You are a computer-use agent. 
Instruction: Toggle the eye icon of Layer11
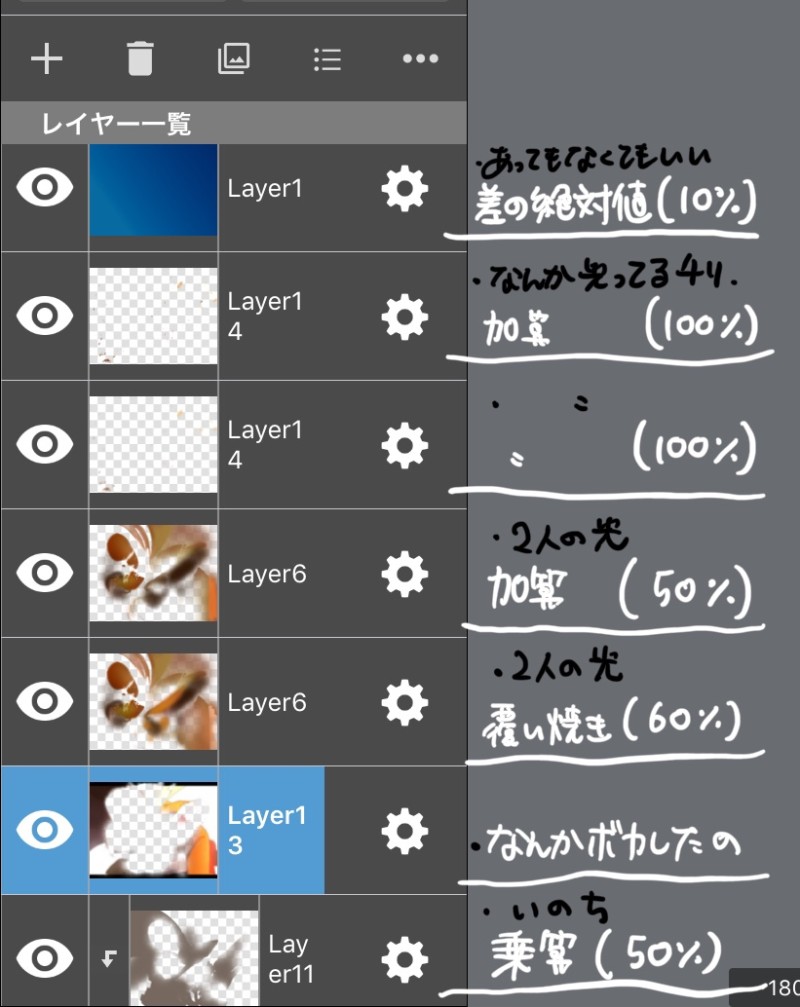tap(45, 958)
